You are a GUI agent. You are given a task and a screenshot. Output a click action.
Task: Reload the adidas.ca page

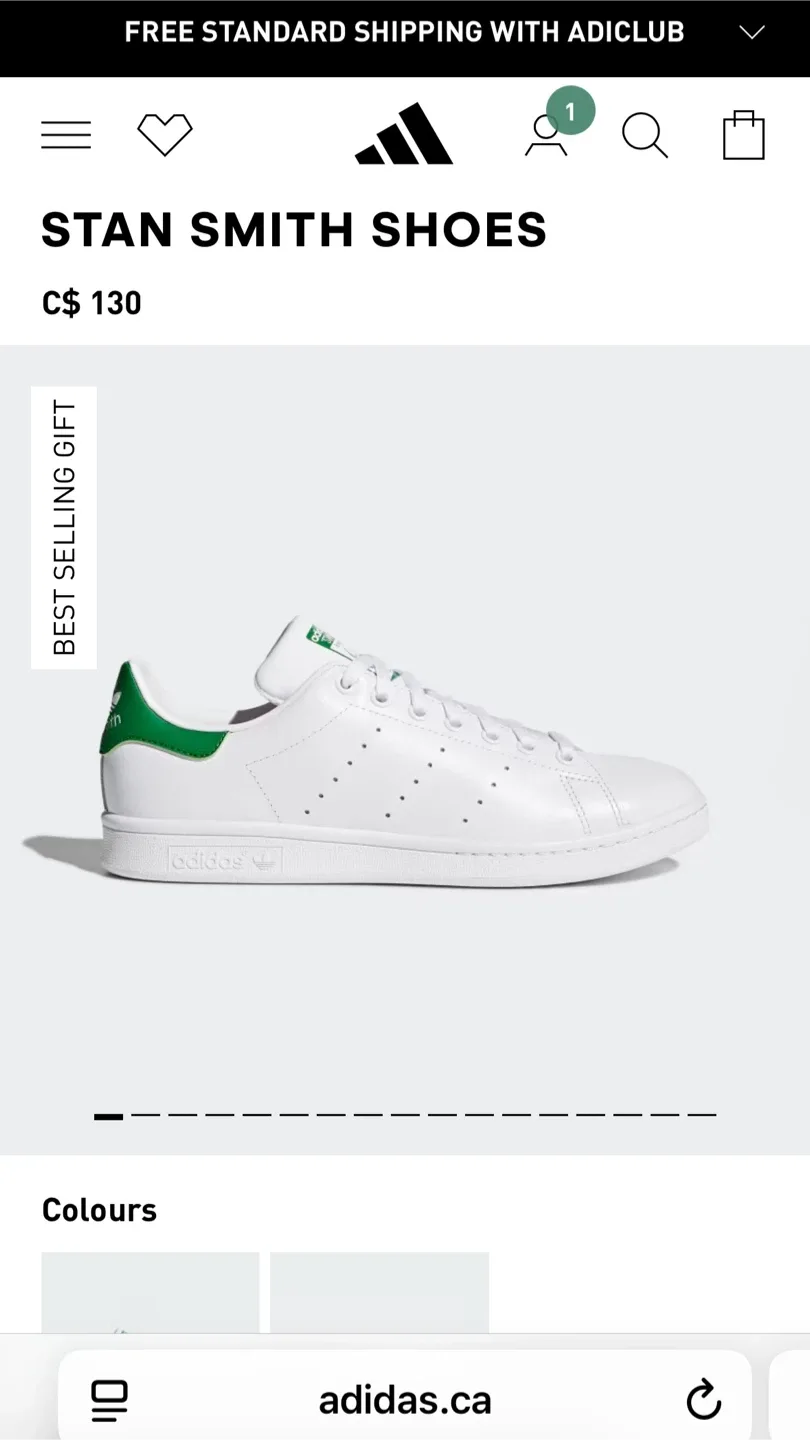tap(703, 1400)
